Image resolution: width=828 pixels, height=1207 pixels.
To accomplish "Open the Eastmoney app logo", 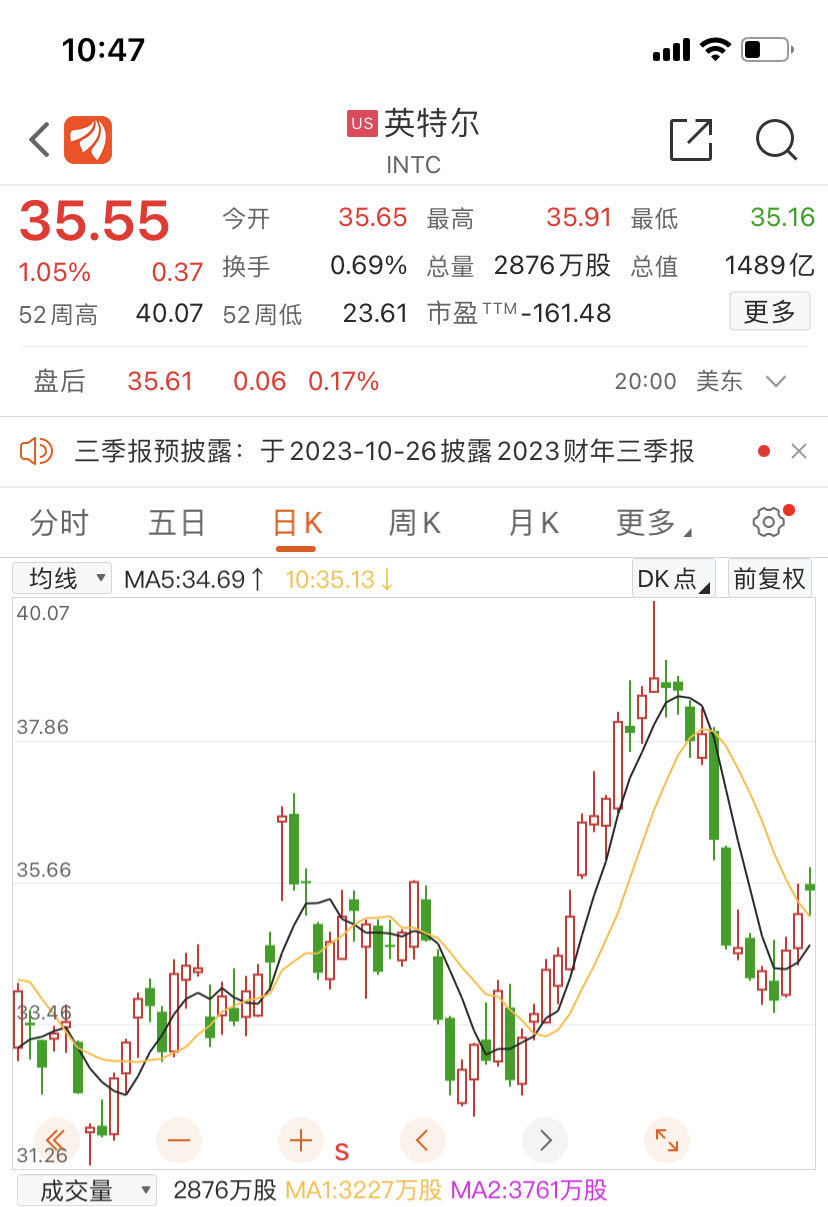I will 88,139.
